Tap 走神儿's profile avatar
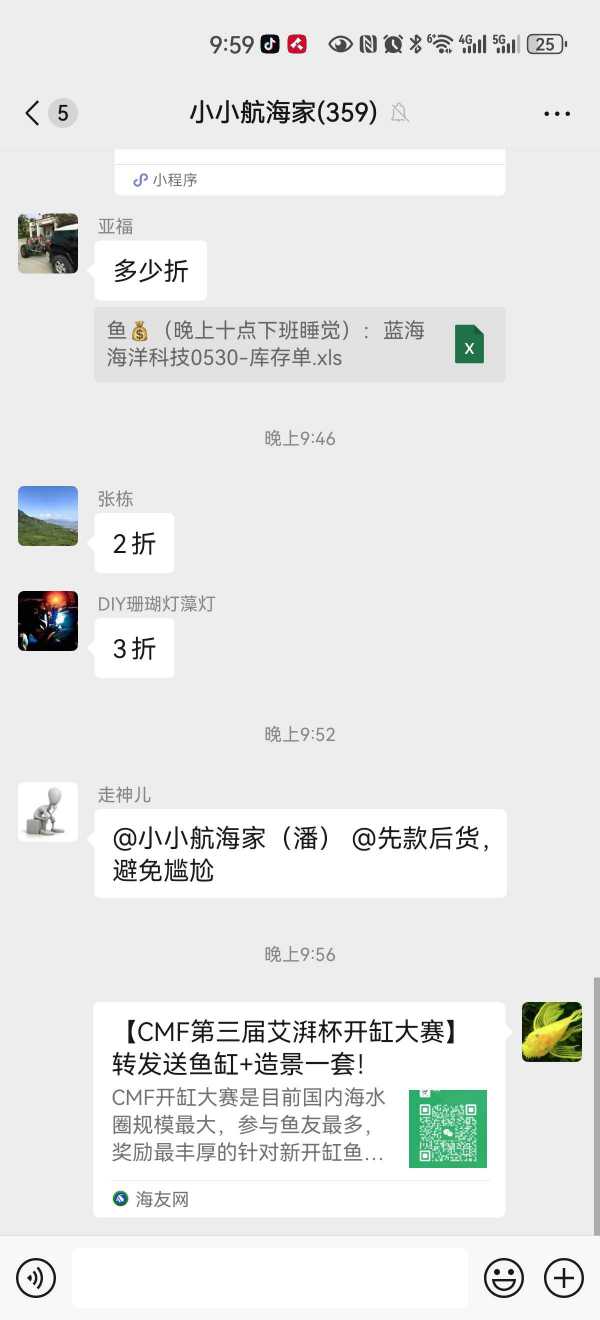This screenshot has height=1320, width=600. click(x=48, y=812)
